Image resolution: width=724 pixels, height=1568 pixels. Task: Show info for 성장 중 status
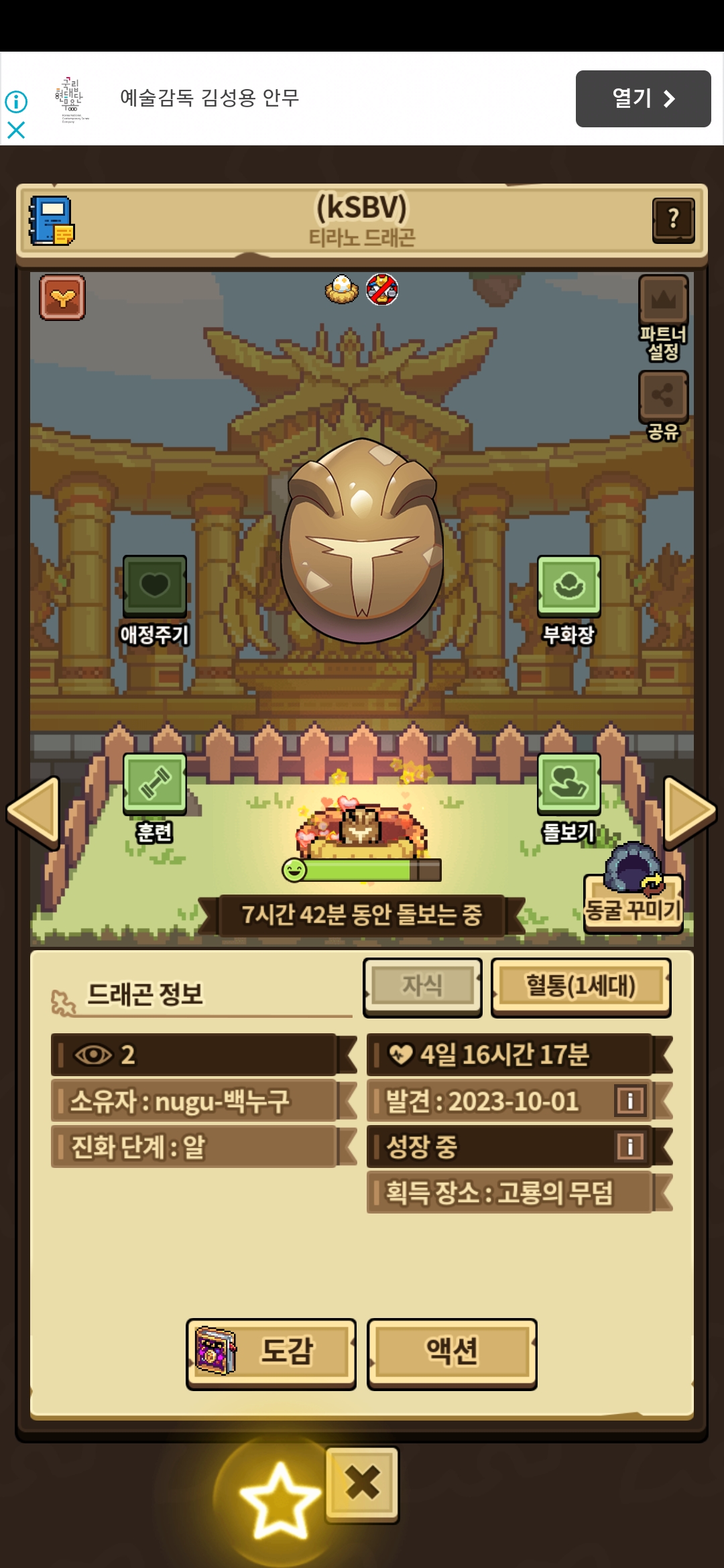pyautogui.click(x=630, y=1146)
